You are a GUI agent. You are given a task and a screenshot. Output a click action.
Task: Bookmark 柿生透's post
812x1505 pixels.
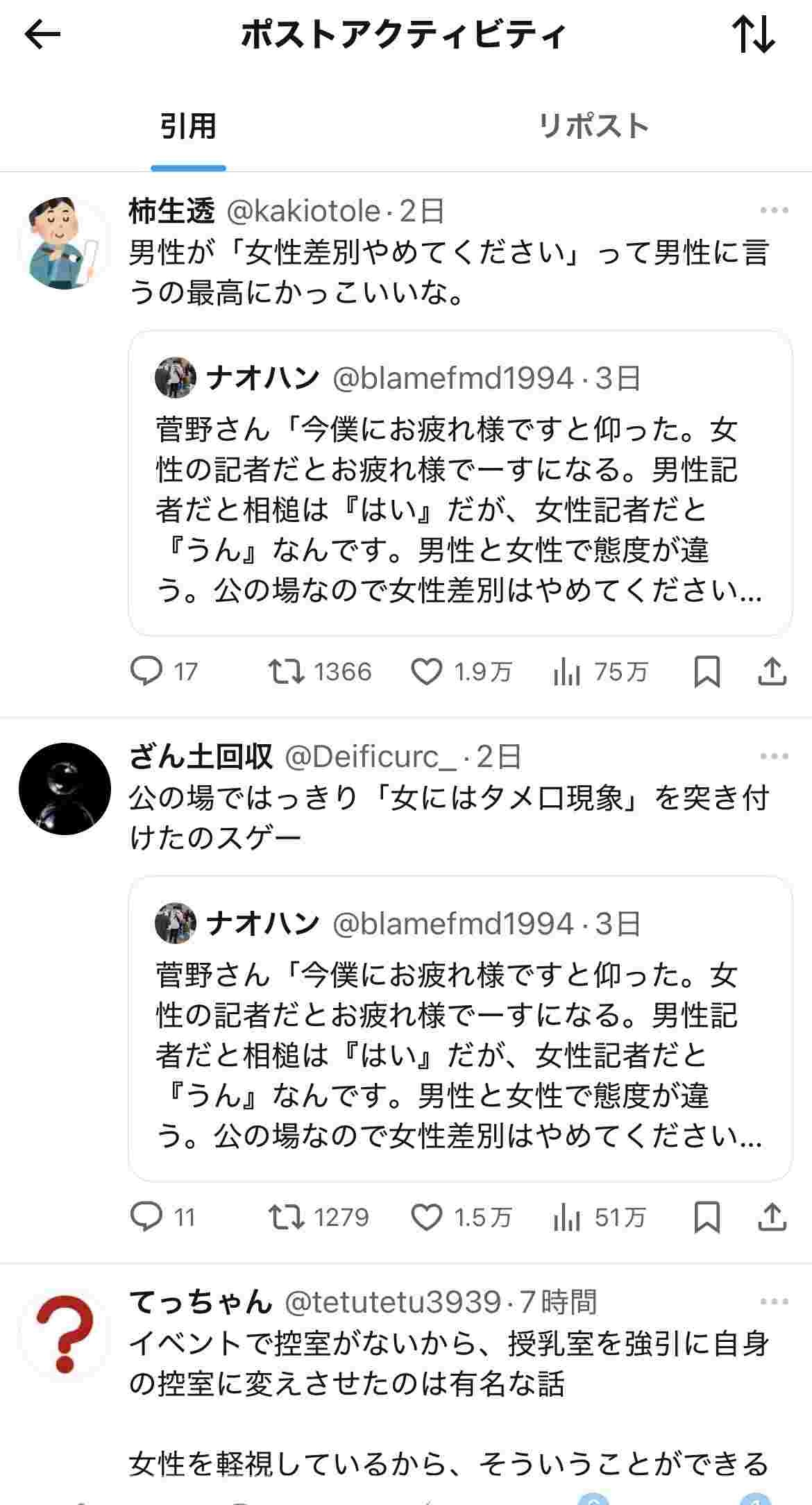[707, 671]
